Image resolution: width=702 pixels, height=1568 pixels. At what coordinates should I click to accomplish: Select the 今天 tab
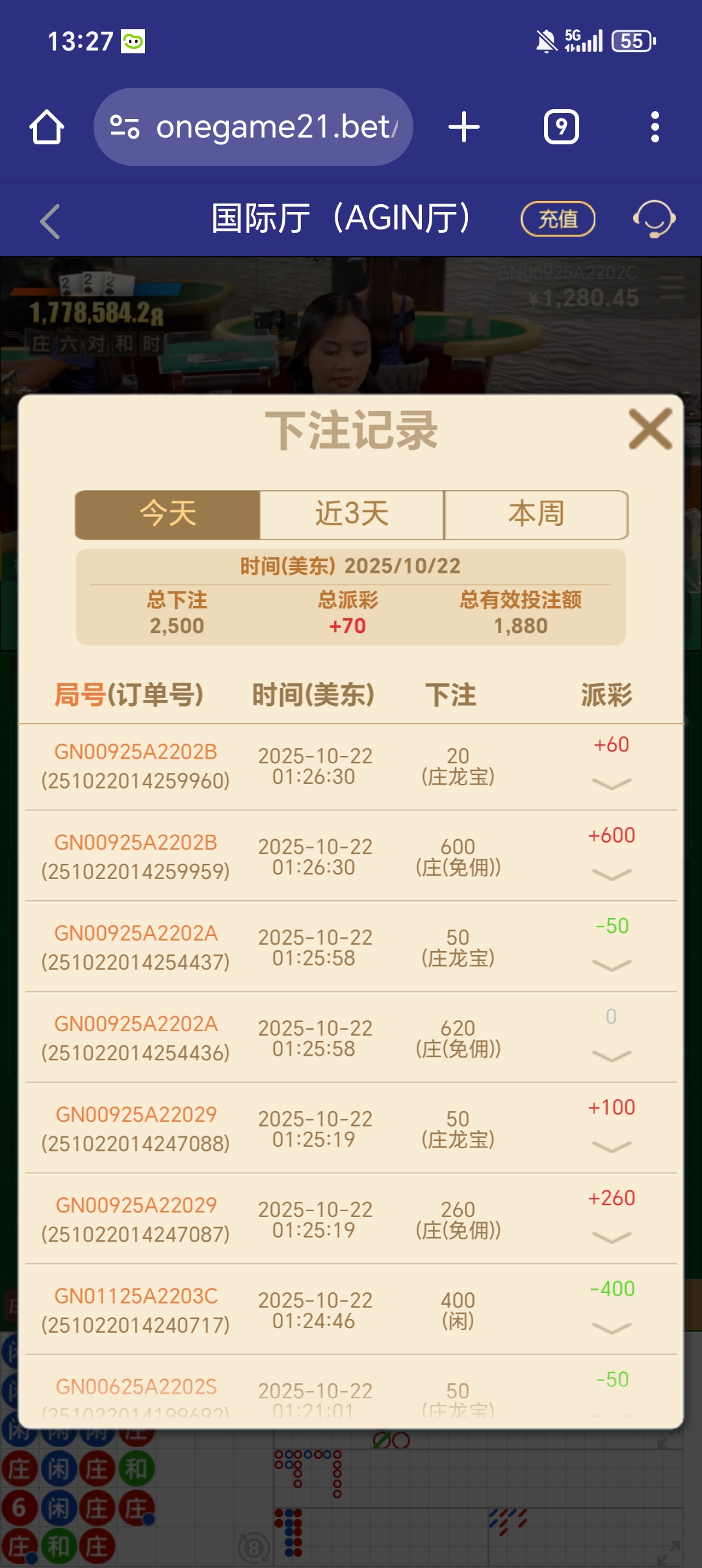click(x=168, y=514)
